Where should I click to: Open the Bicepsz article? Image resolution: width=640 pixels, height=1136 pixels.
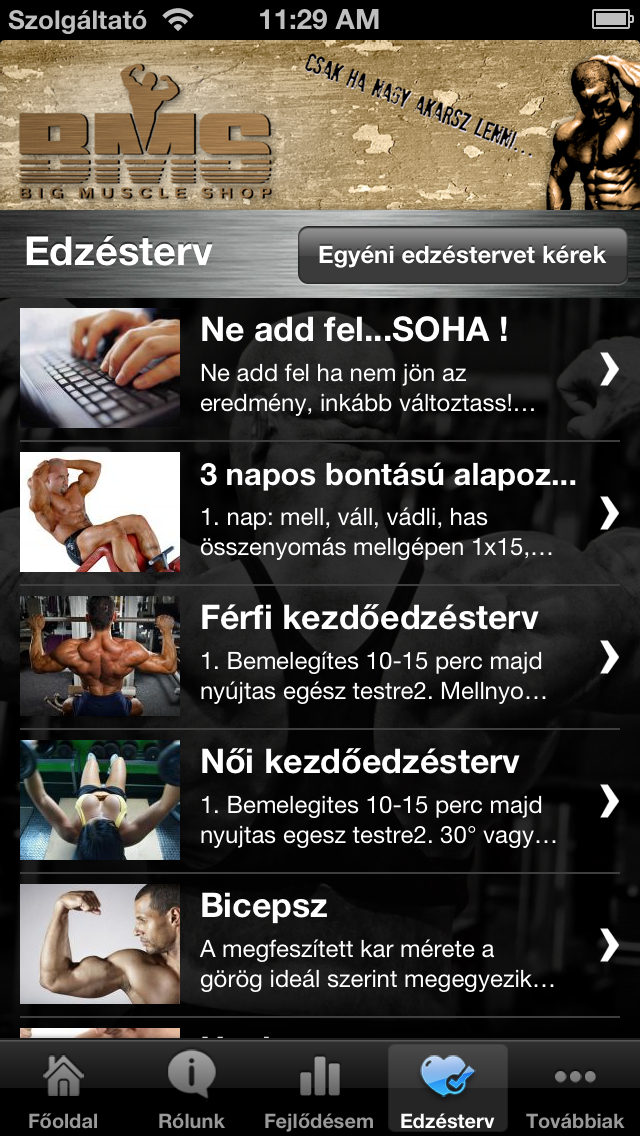320,944
